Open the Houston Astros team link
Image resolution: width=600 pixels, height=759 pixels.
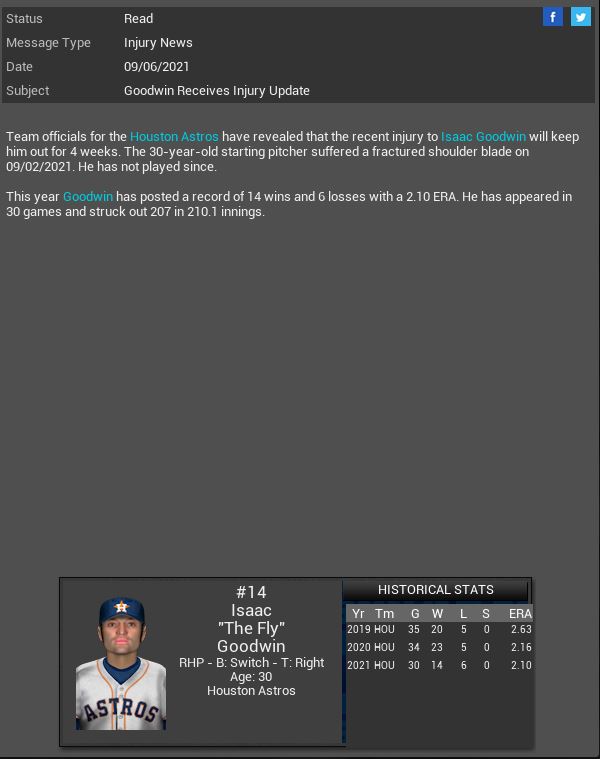click(x=174, y=137)
